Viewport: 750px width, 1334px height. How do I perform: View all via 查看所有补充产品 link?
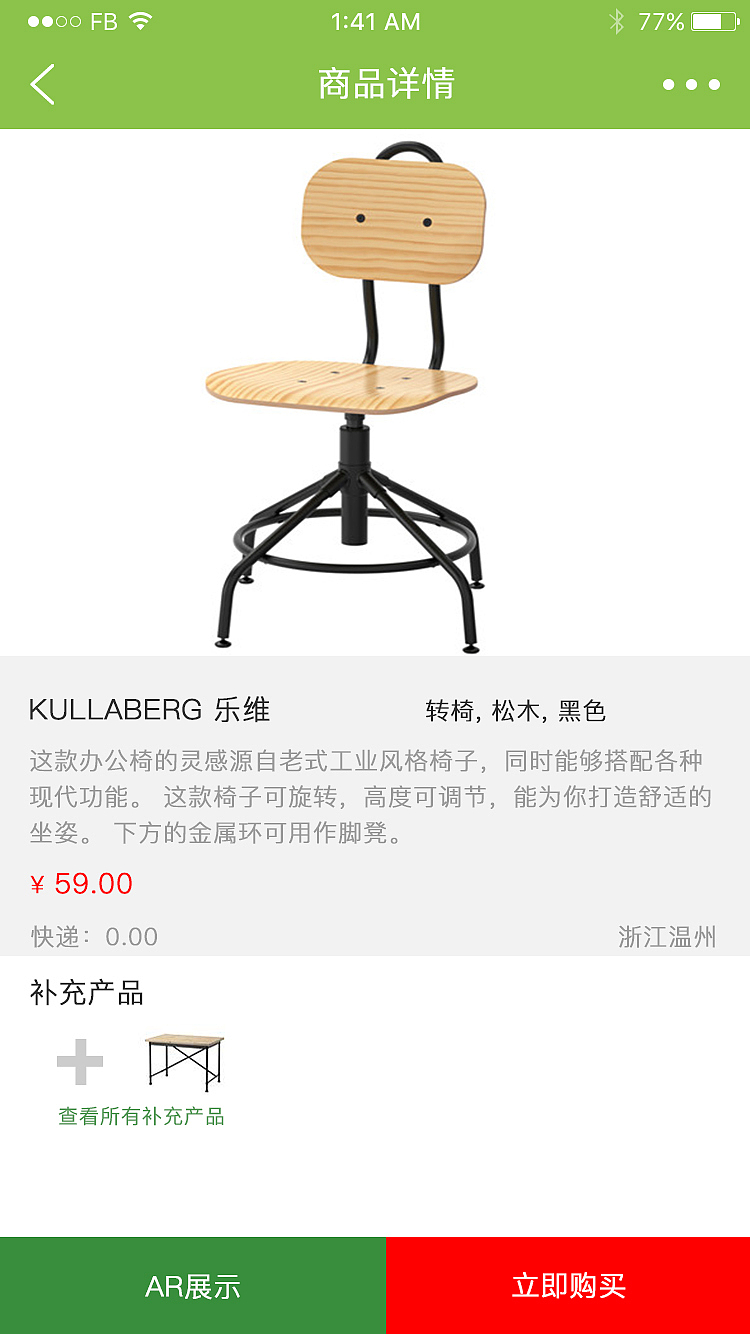coord(141,1116)
